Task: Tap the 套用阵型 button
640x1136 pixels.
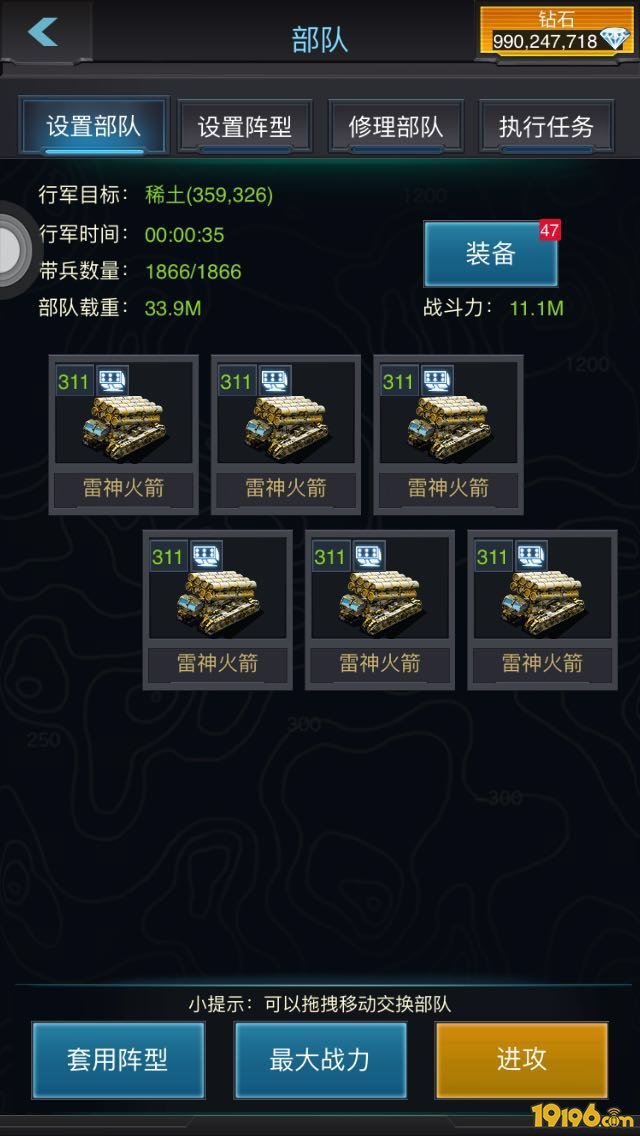Action: click(118, 1060)
